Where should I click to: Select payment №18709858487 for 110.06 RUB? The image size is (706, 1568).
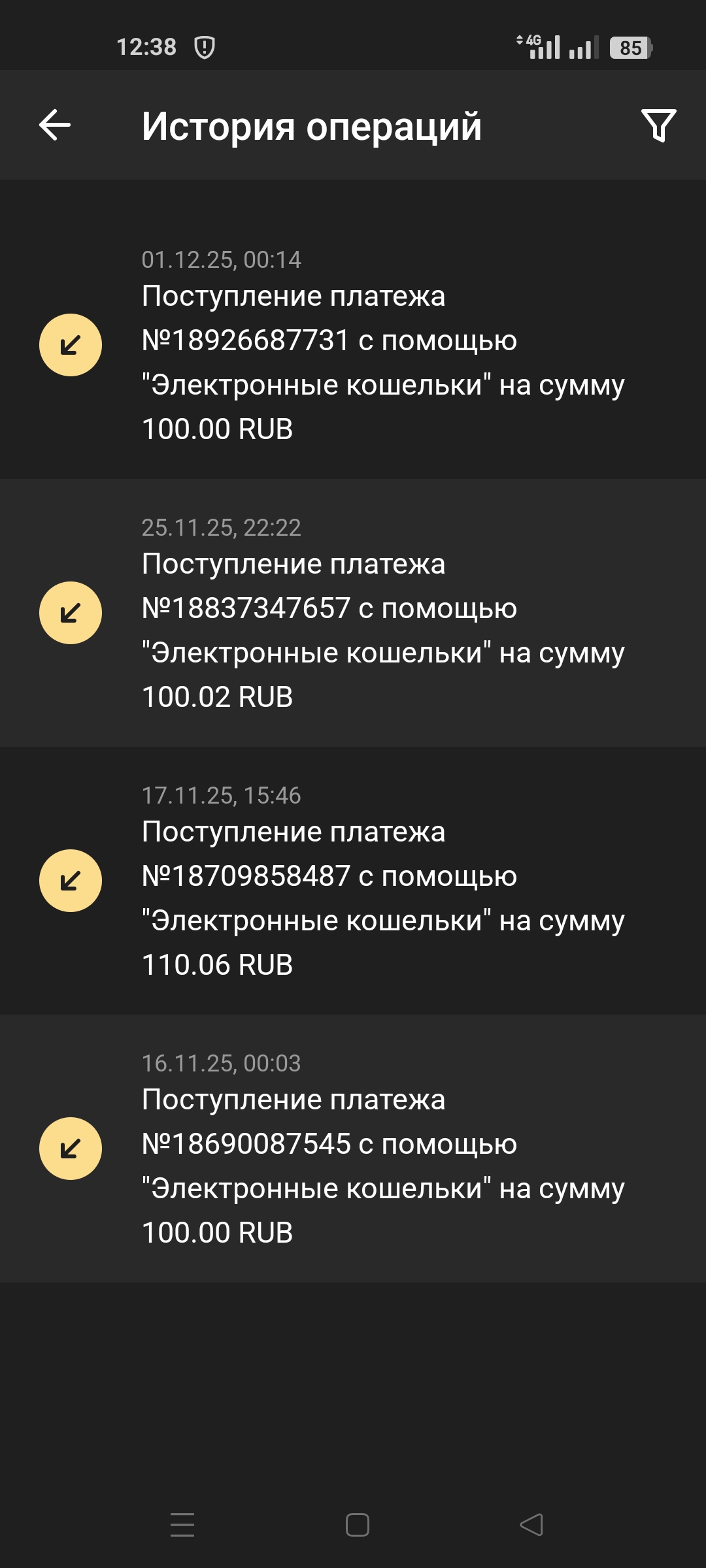(353, 881)
